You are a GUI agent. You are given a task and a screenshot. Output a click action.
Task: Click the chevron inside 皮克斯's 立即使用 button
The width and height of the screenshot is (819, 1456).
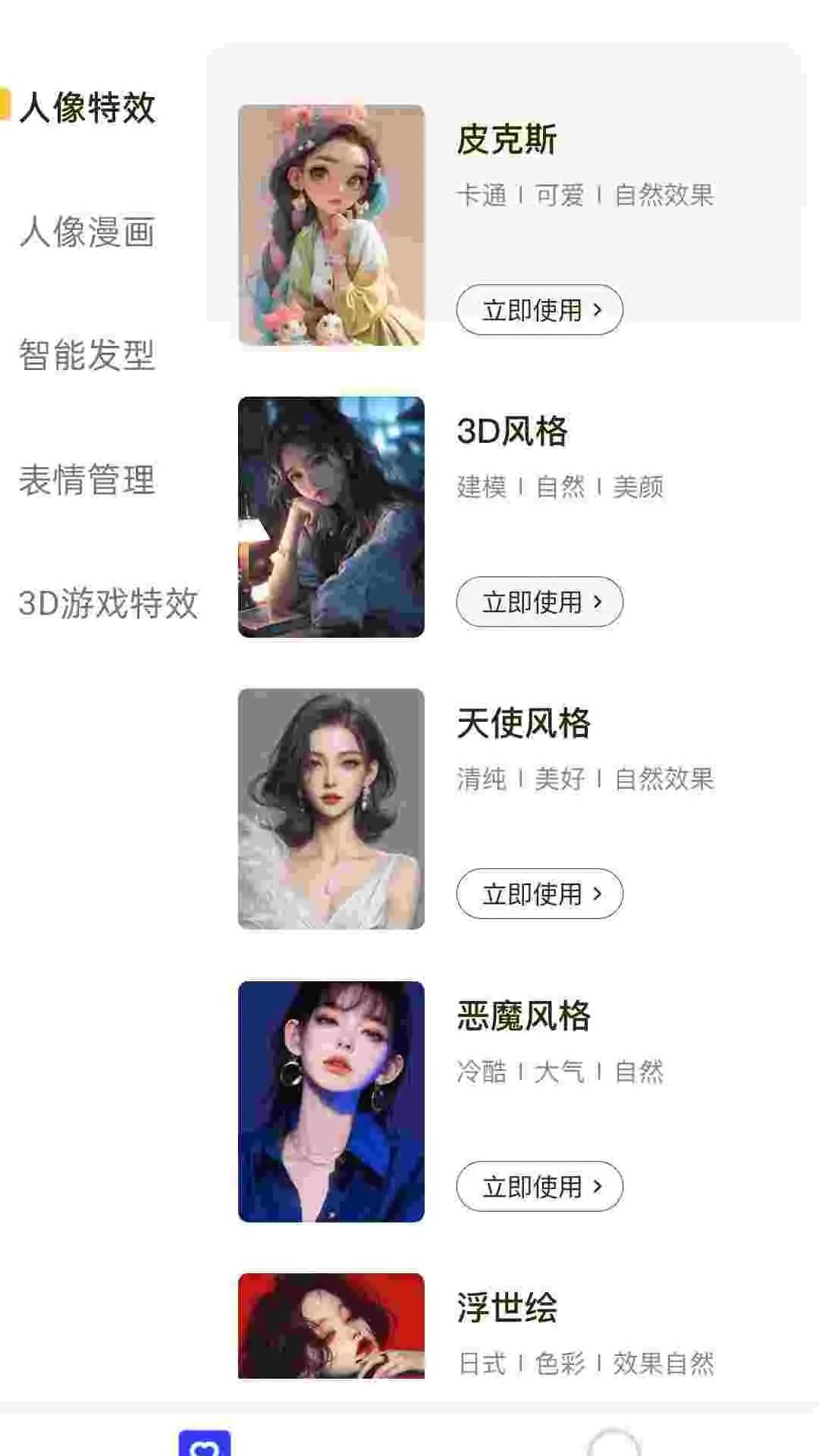pos(598,311)
